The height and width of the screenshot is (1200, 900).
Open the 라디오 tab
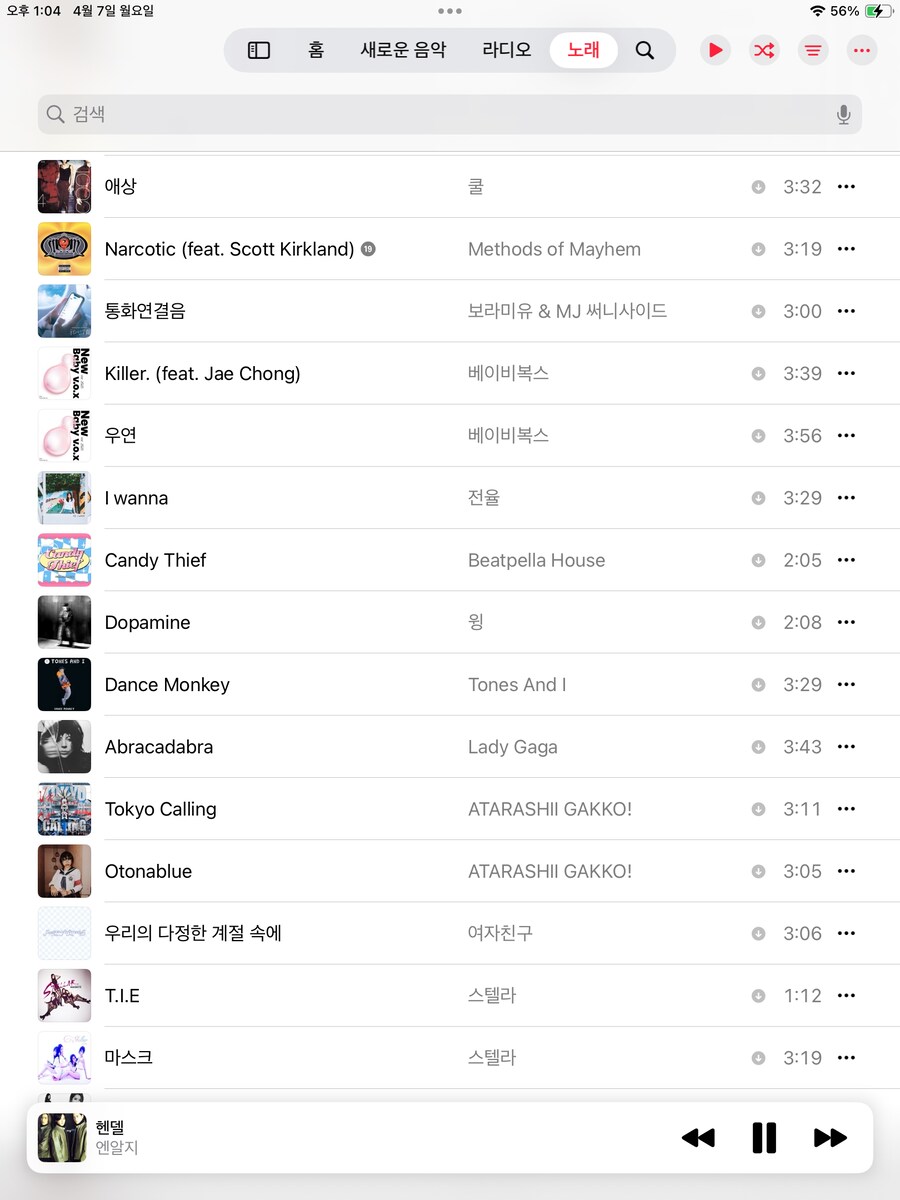coord(507,50)
